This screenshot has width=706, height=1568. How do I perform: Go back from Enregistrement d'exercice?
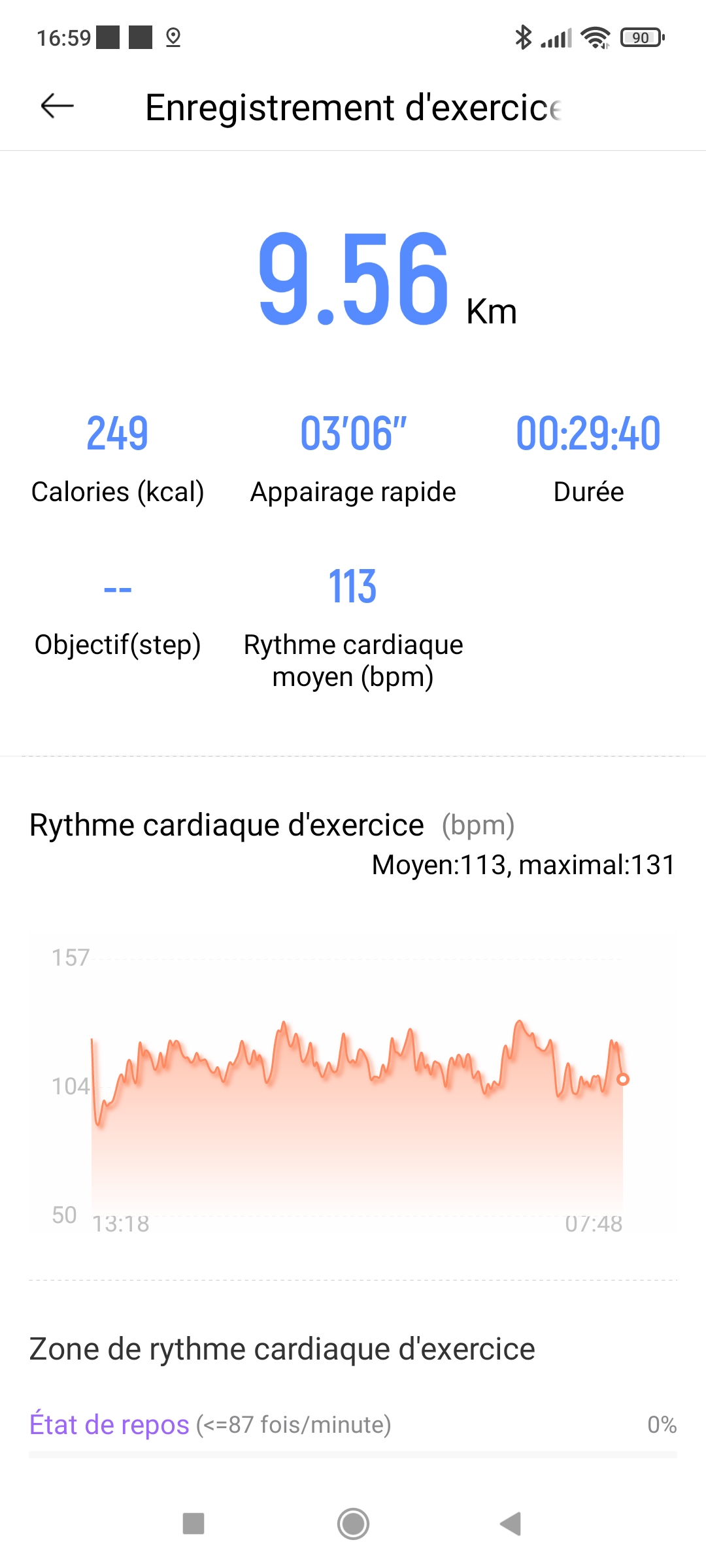tap(57, 106)
